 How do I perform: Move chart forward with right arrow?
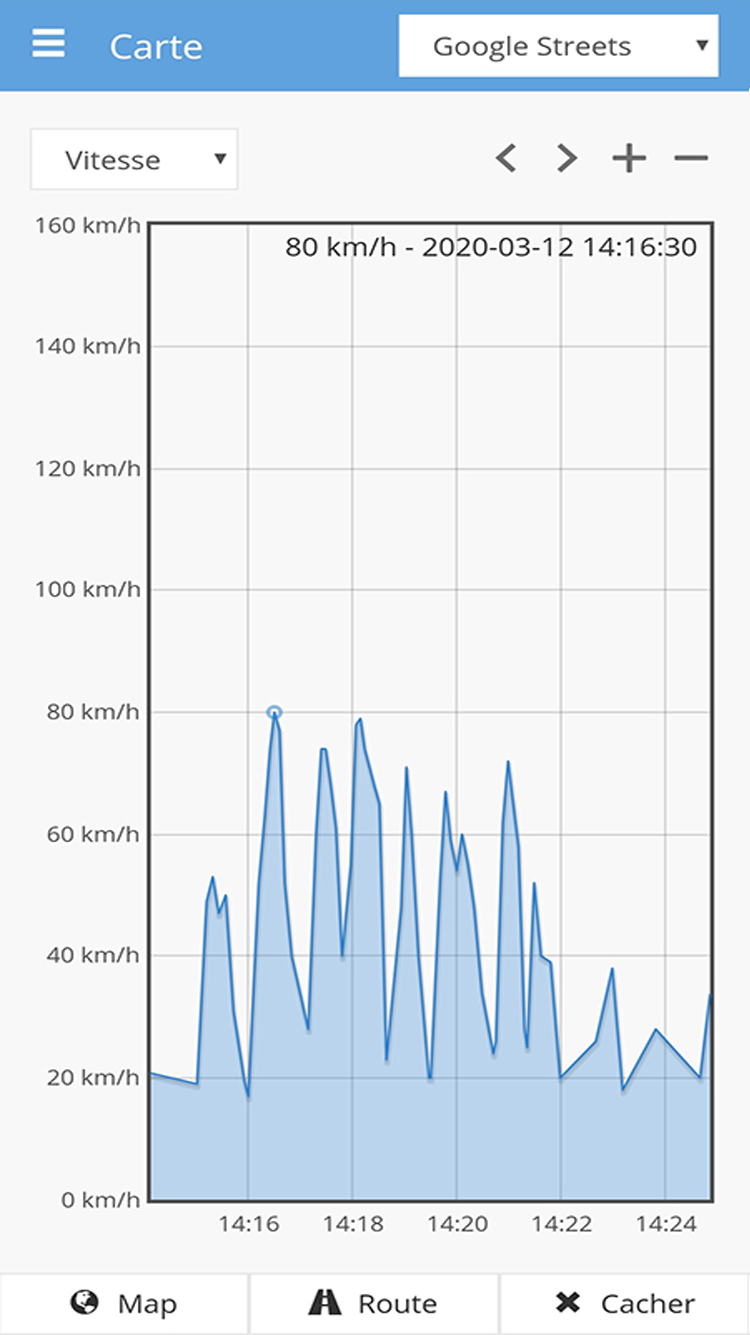tap(567, 158)
